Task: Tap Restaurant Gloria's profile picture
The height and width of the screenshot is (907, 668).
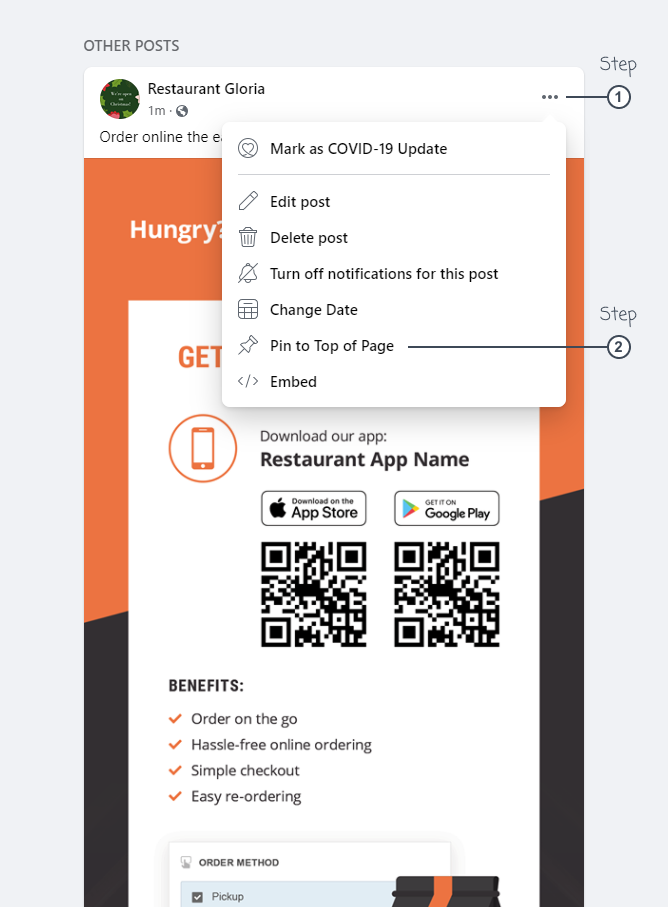Action: [x=119, y=98]
